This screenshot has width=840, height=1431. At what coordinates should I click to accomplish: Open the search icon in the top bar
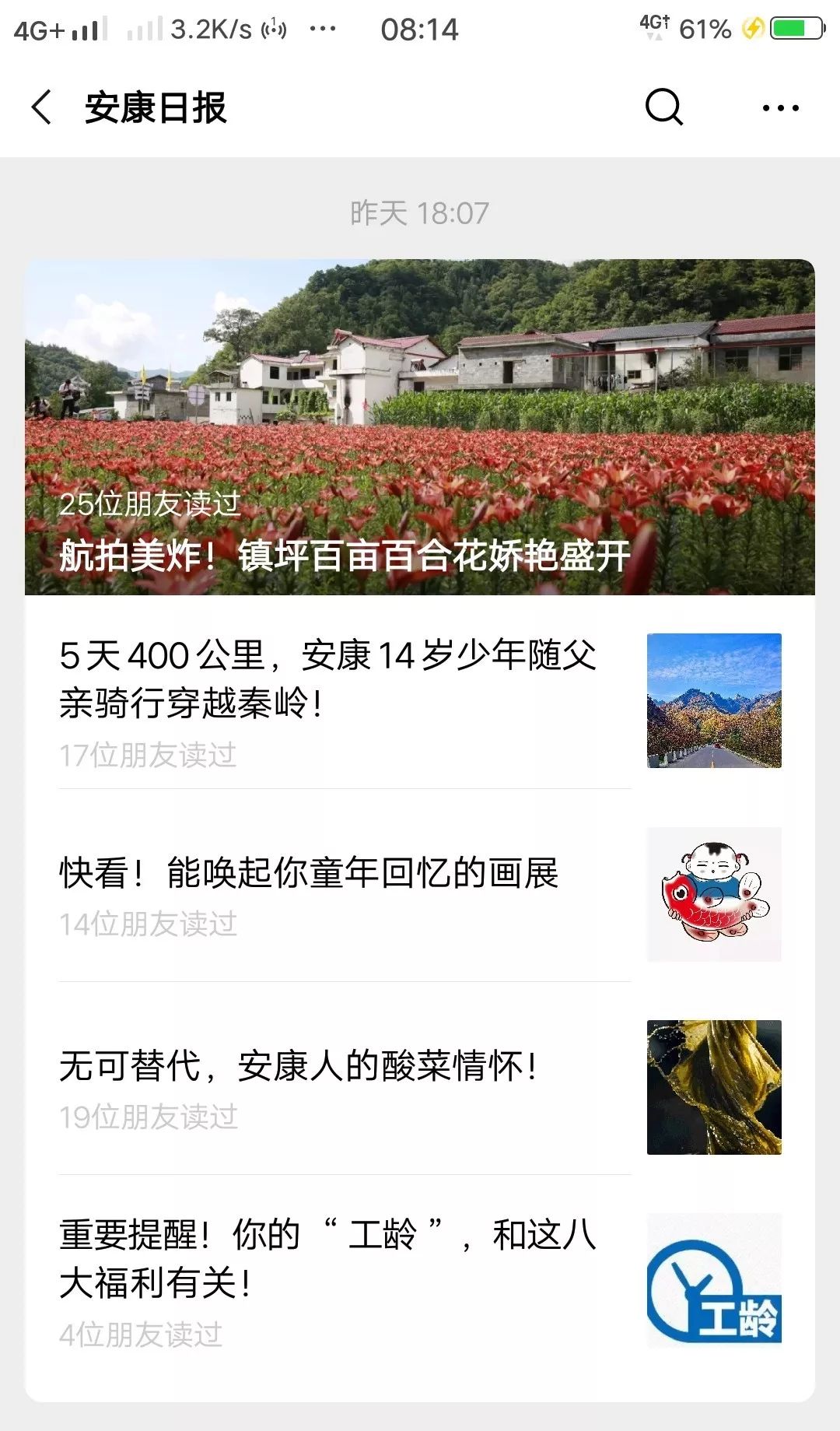[x=663, y=107]
